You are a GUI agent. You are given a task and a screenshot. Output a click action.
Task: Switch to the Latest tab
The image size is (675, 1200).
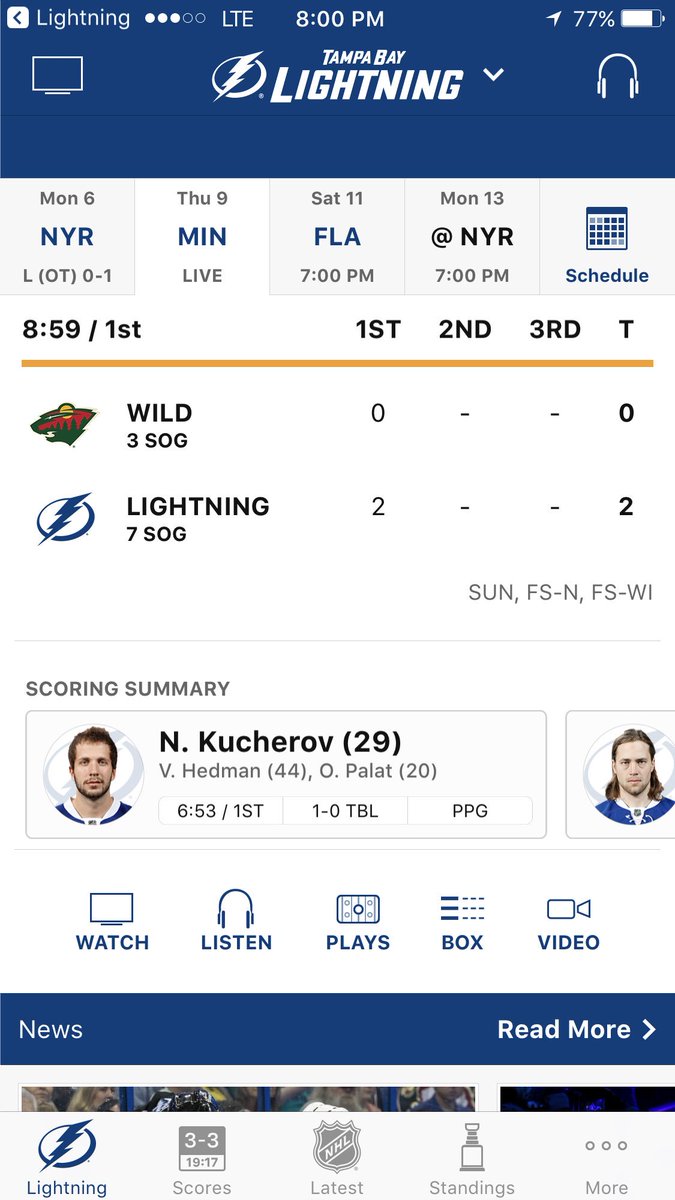337,1159
